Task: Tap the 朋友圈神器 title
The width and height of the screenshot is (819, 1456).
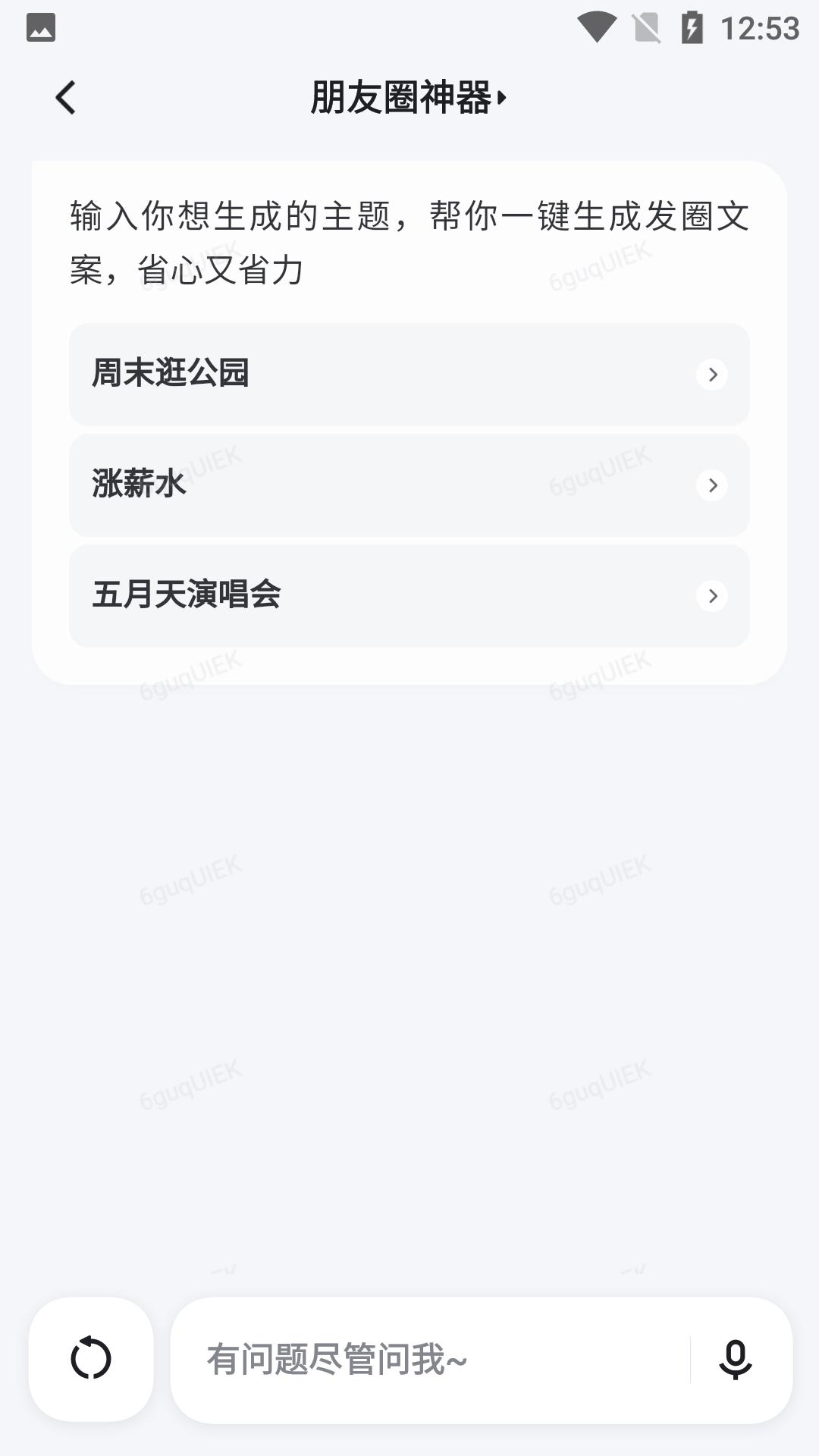Action: (x=406, y=99)
